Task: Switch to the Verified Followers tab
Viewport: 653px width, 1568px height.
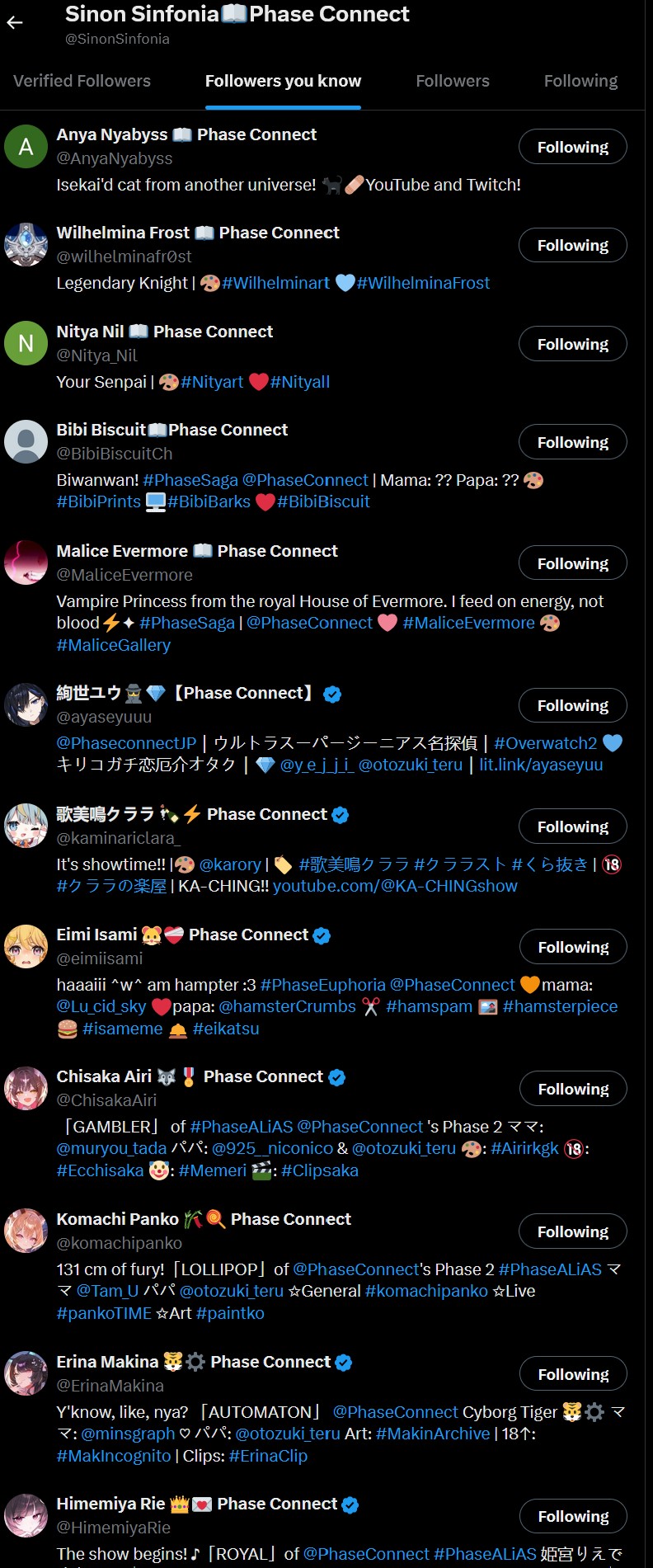Action: click(x=82, y=81)
